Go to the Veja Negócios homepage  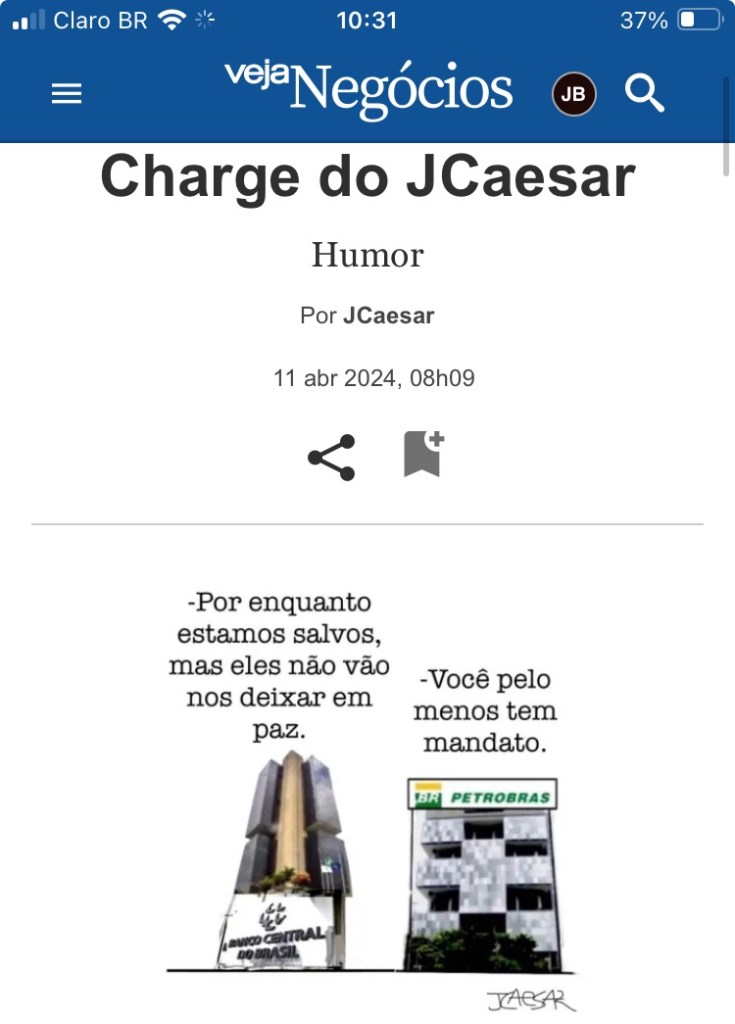click(368, 89)
